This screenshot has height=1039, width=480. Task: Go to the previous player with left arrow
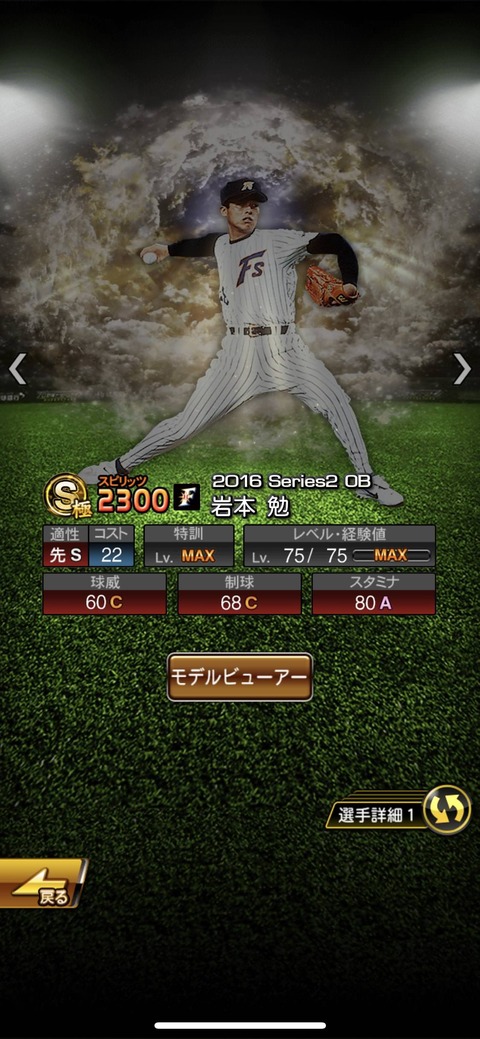[x=17, y=368]
